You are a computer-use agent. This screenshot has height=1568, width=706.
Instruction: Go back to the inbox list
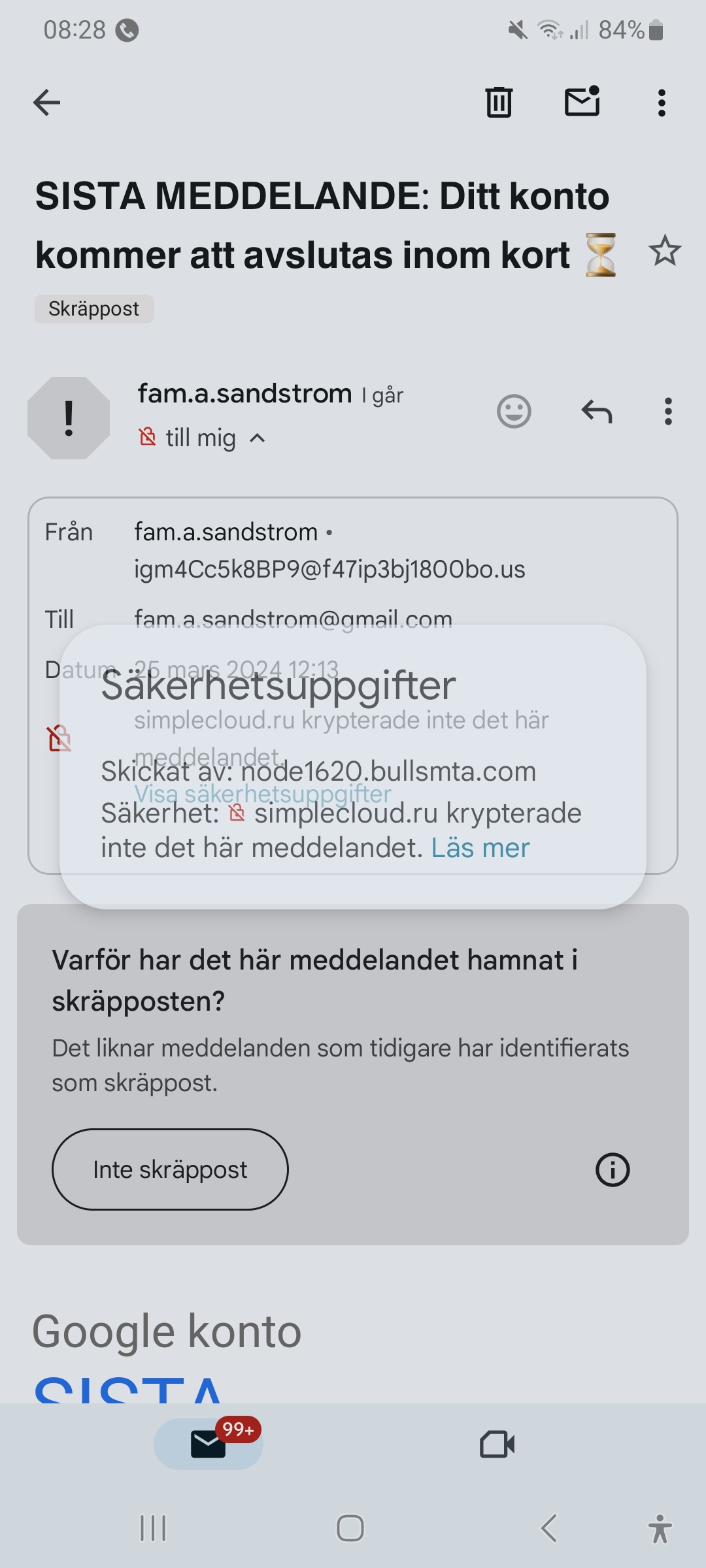point(47,103)
